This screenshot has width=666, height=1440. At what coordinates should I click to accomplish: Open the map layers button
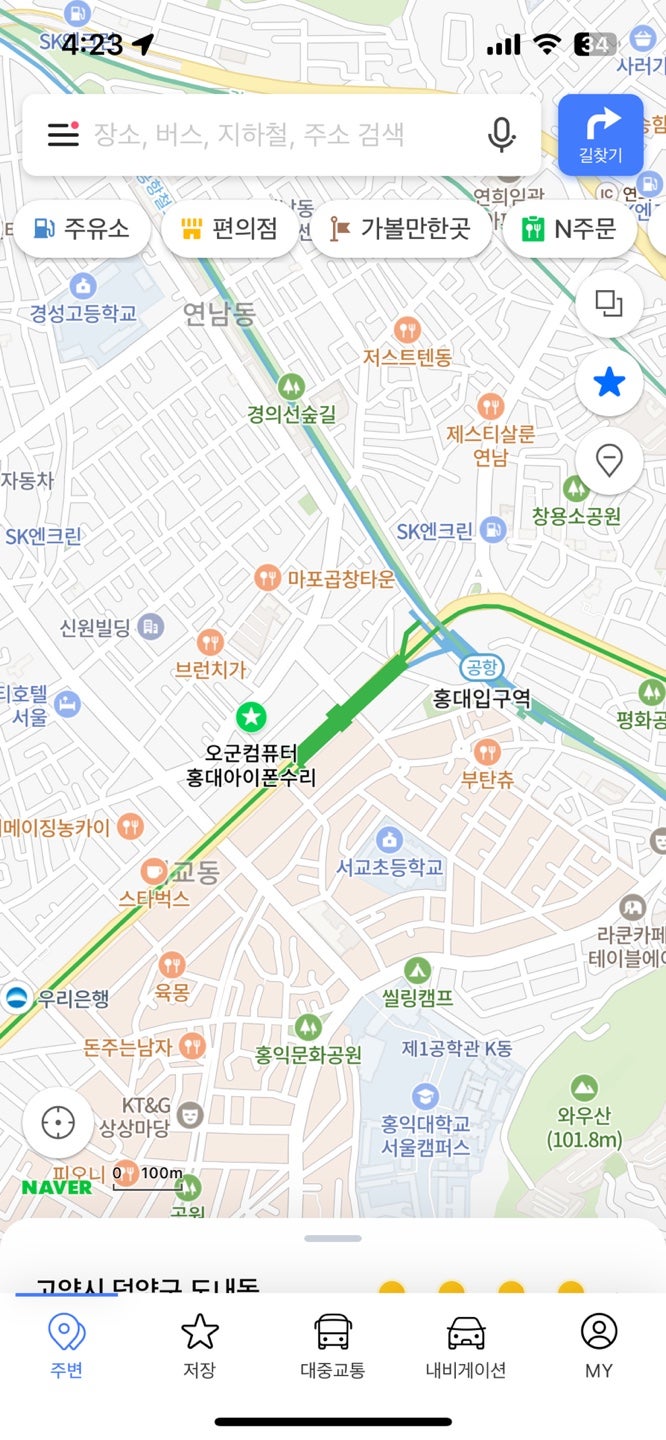tap(609, 303)
